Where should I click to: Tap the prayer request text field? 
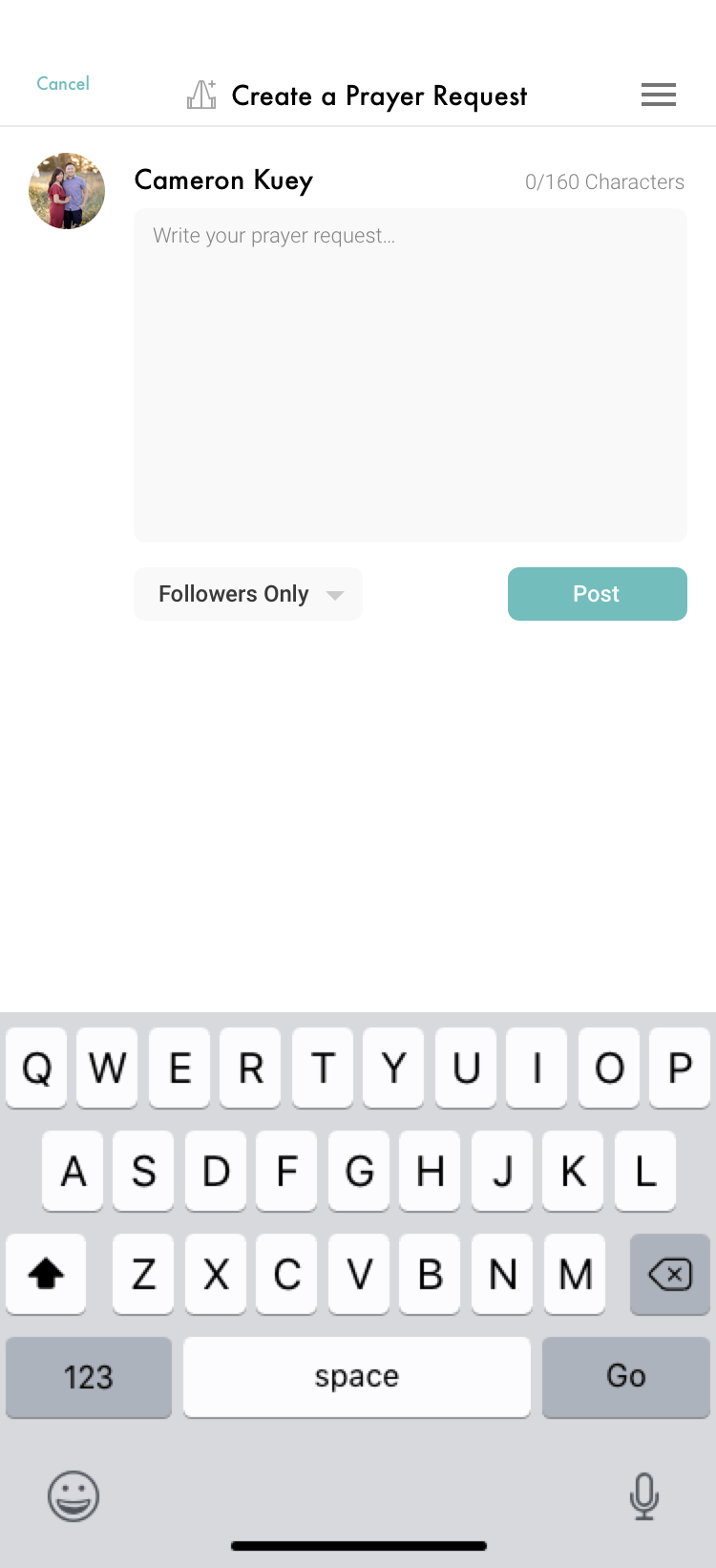pos(411,375)
